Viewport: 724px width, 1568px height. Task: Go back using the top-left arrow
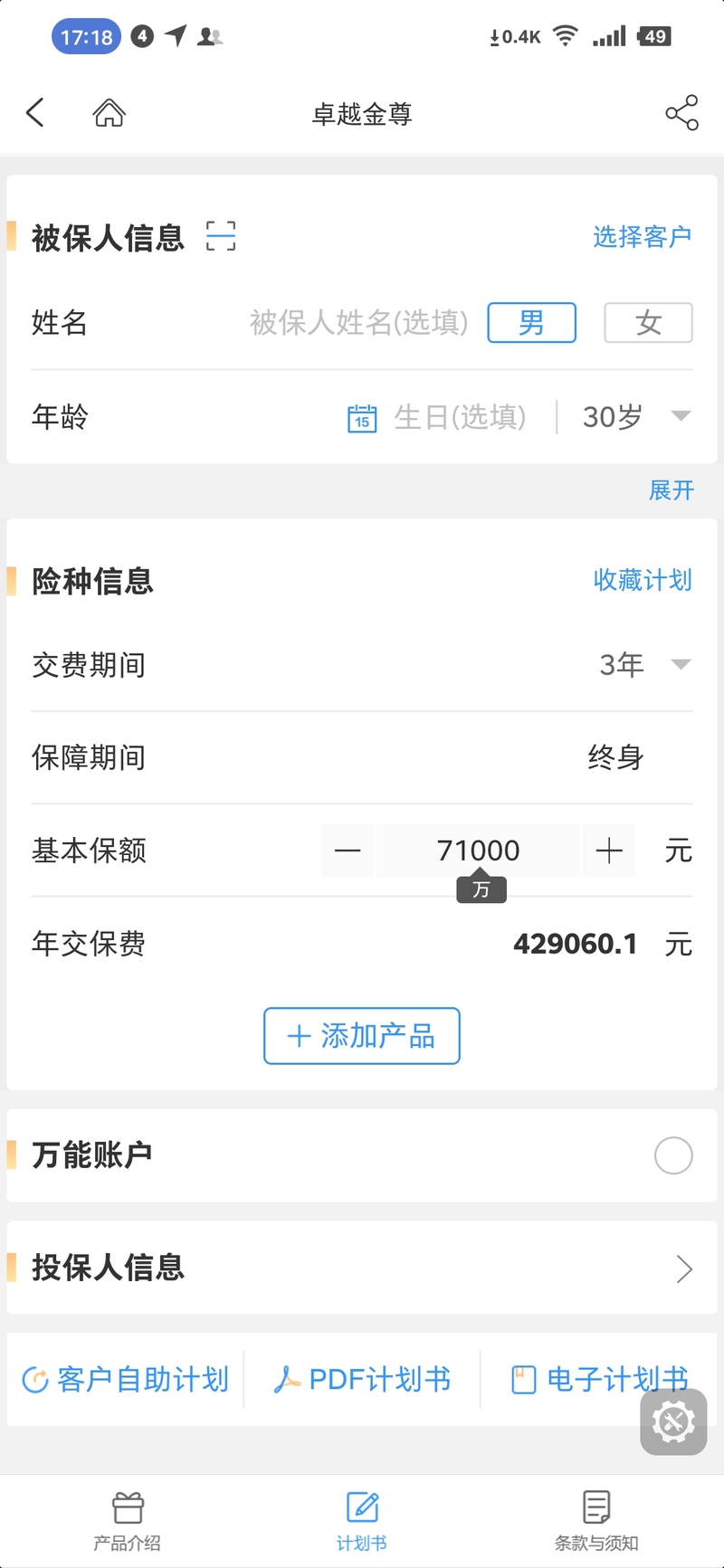35,113
